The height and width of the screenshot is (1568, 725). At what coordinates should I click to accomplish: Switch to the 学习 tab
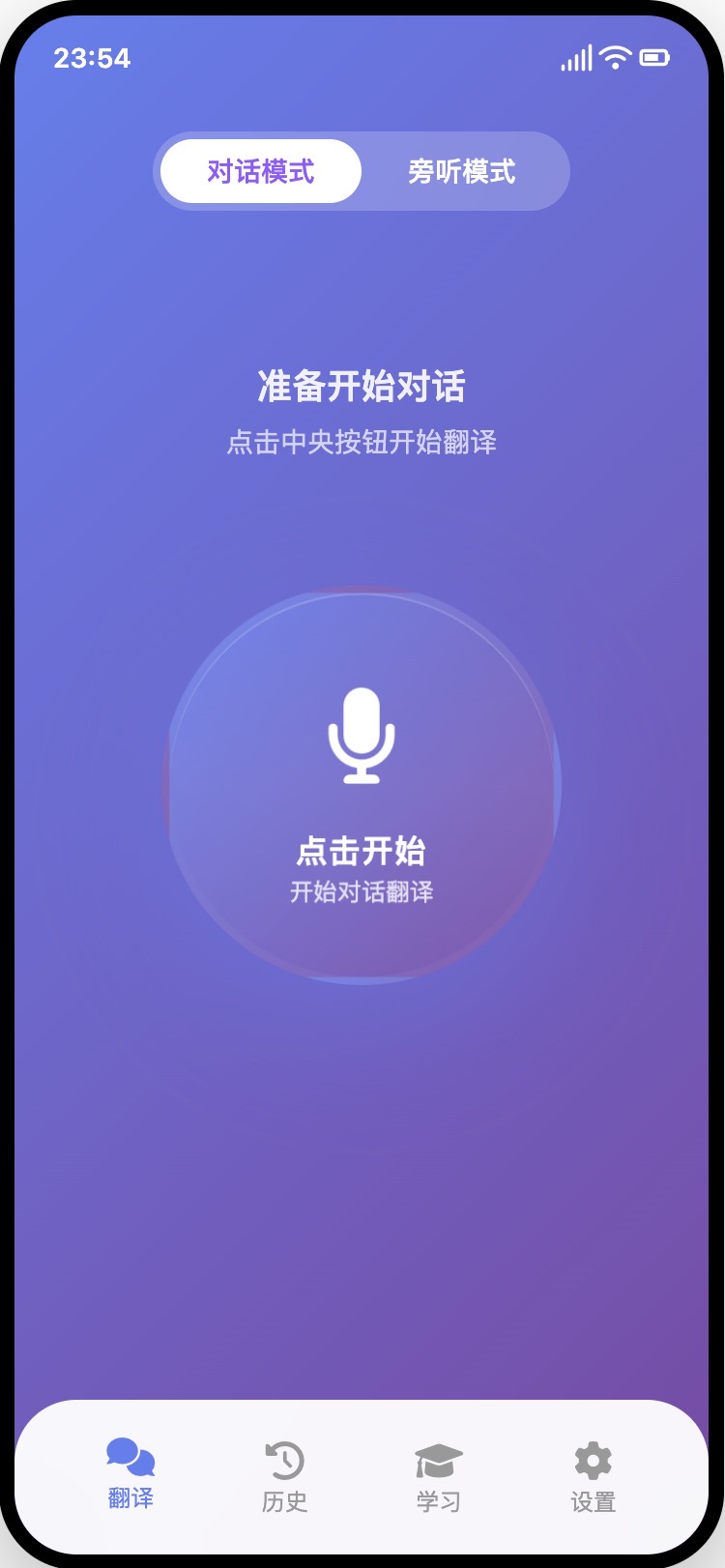439,1476
